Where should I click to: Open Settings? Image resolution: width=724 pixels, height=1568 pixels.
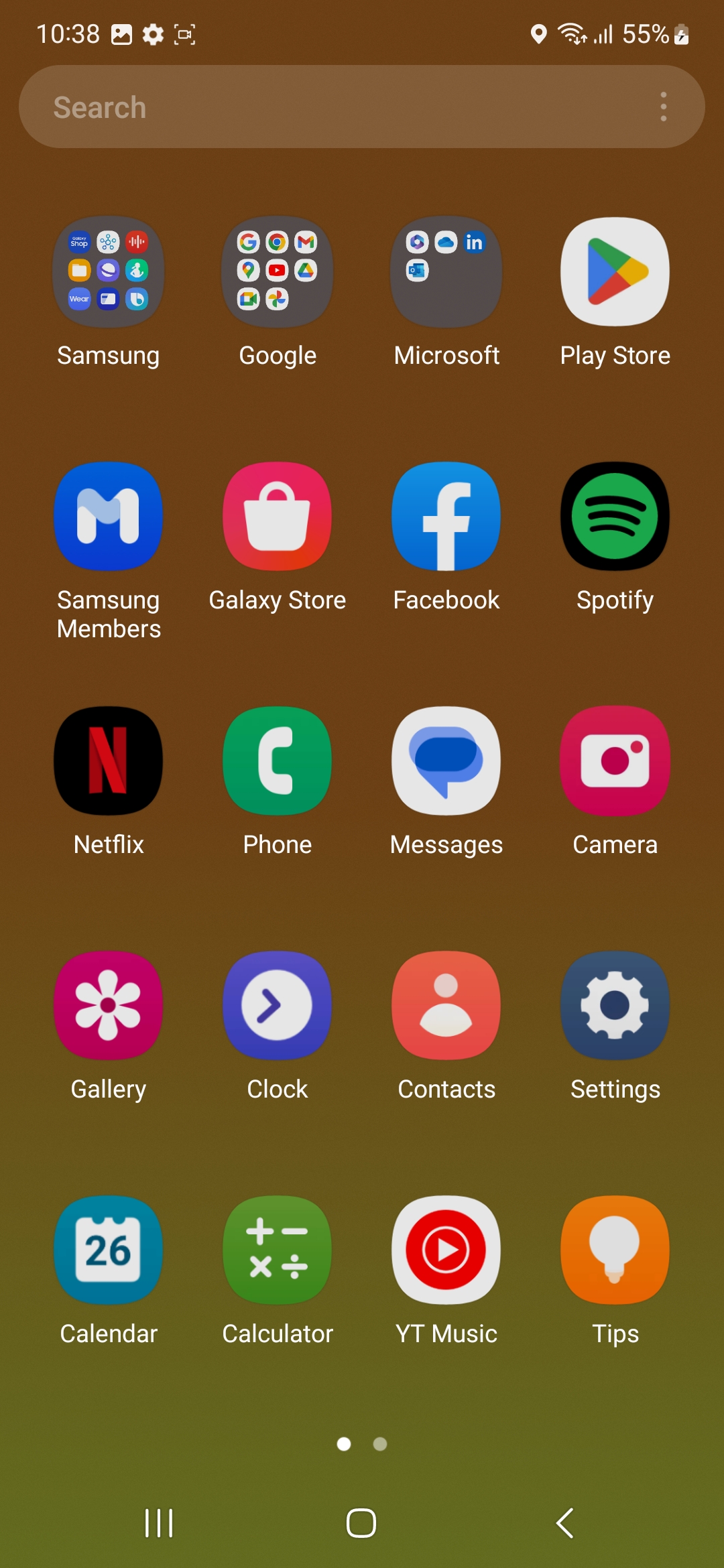click(615, 1006)
